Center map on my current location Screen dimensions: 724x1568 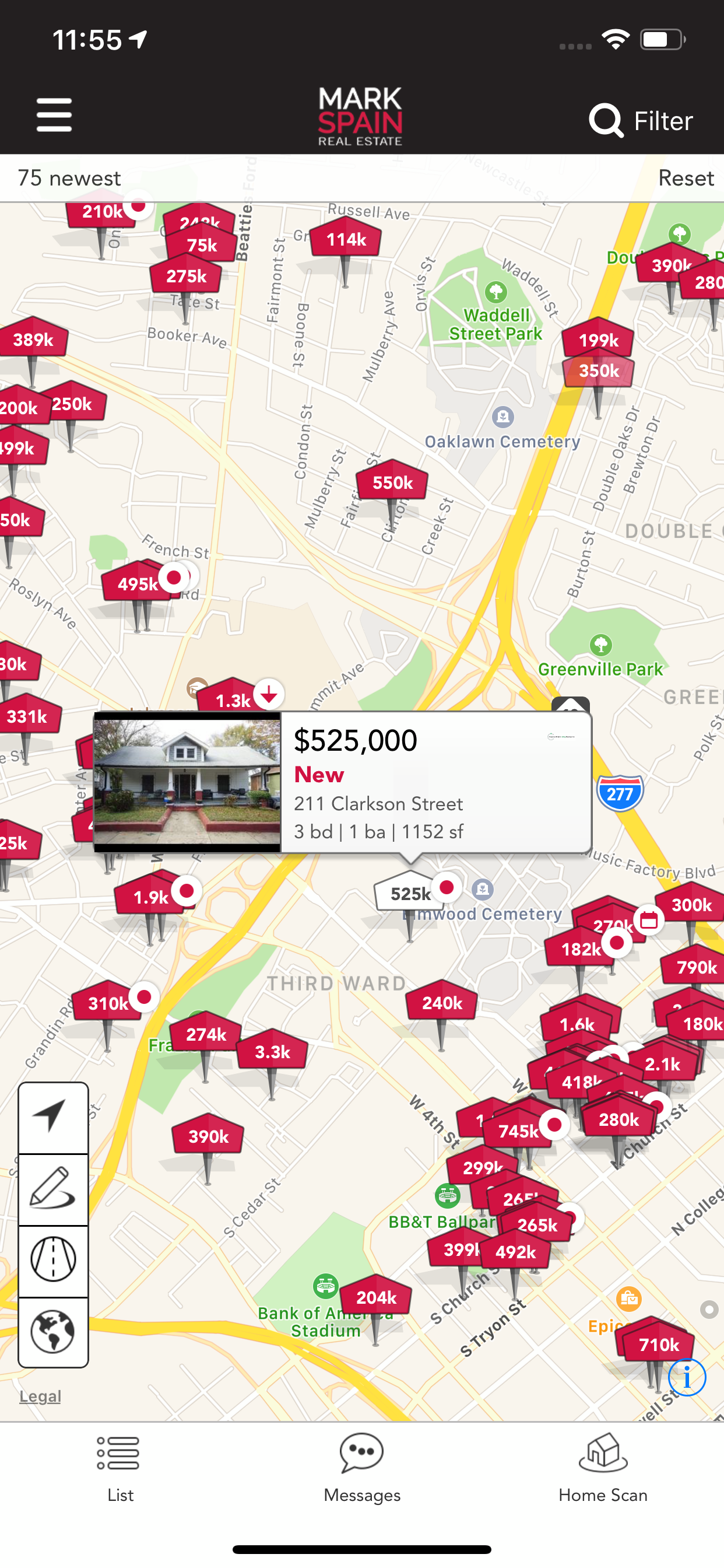point(54,1118)
